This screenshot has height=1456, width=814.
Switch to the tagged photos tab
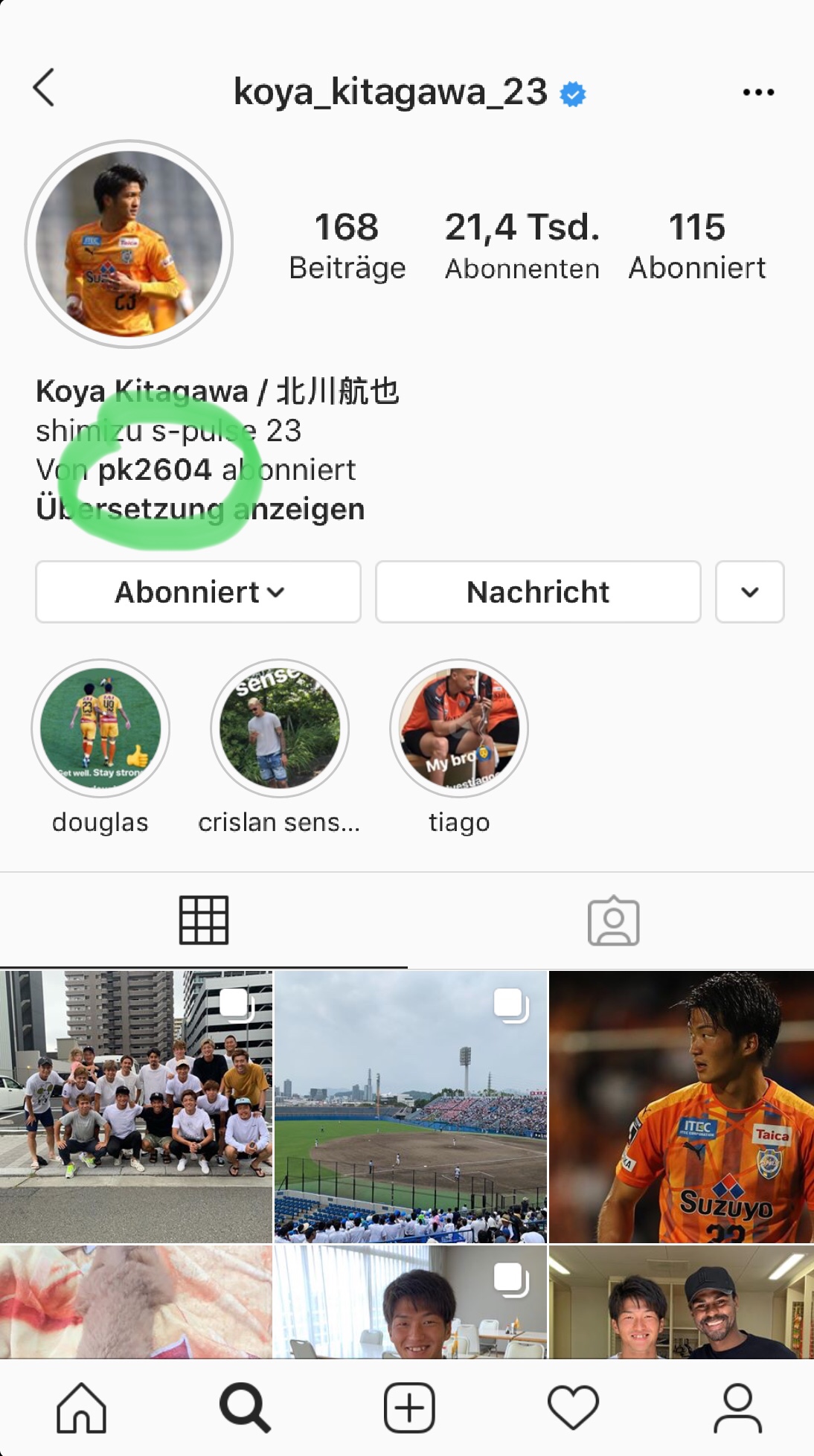click(x=613, y=920)
